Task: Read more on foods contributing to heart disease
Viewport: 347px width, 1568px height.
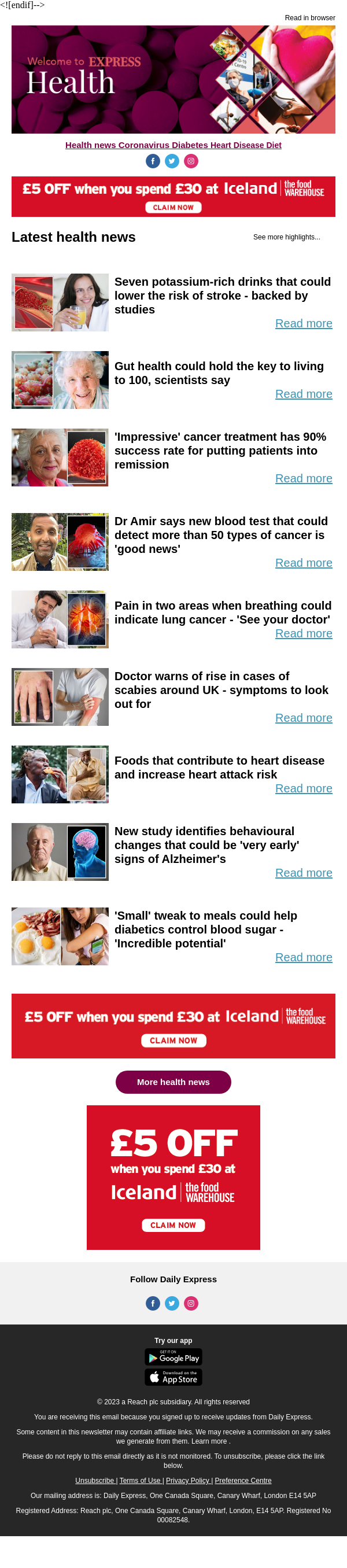Action: pos(303,788)
